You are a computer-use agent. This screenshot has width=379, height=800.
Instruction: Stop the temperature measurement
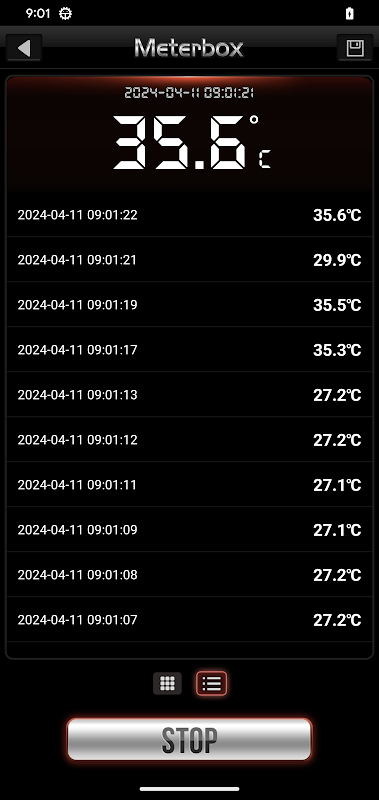(x=189, y=739)
